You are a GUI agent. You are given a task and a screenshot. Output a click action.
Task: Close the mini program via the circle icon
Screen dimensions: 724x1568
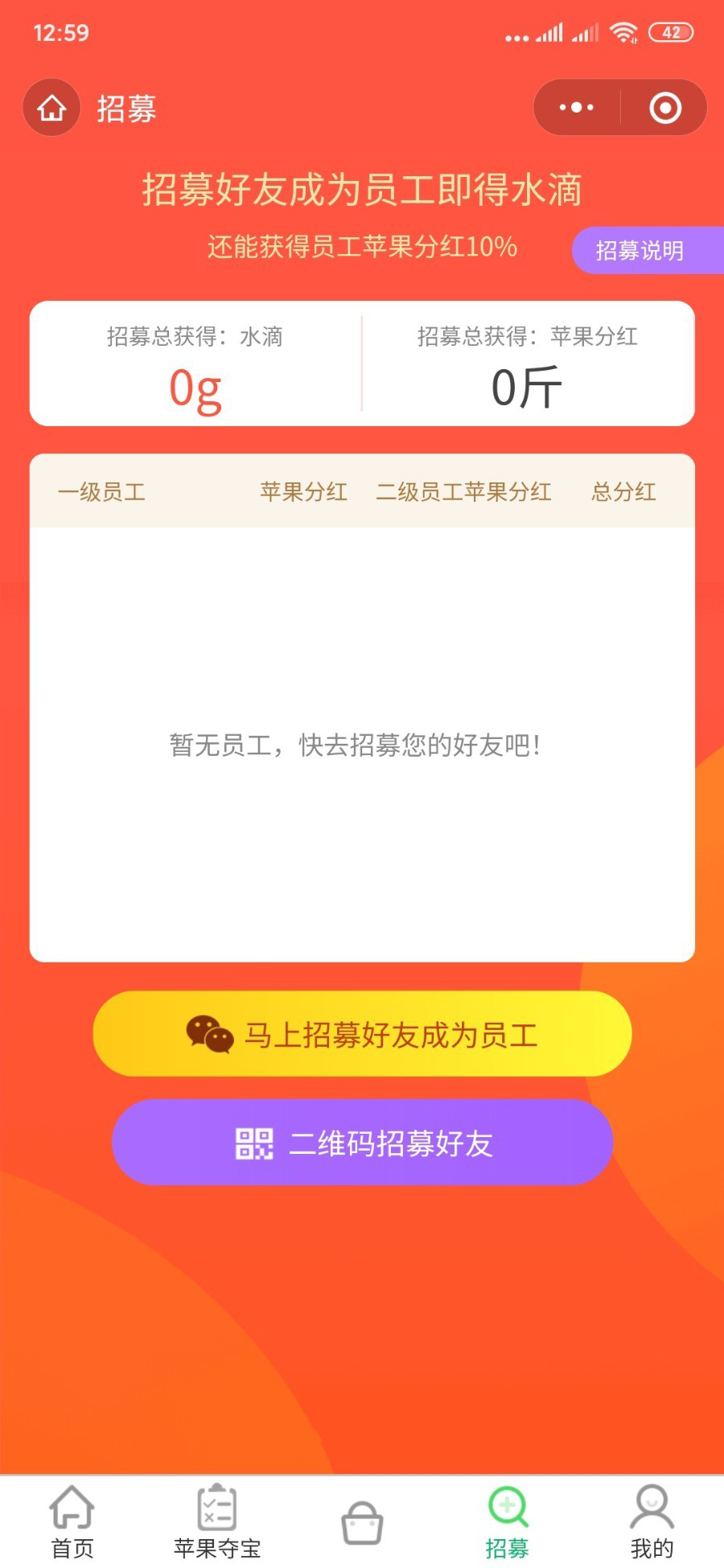tap(664, 108)
